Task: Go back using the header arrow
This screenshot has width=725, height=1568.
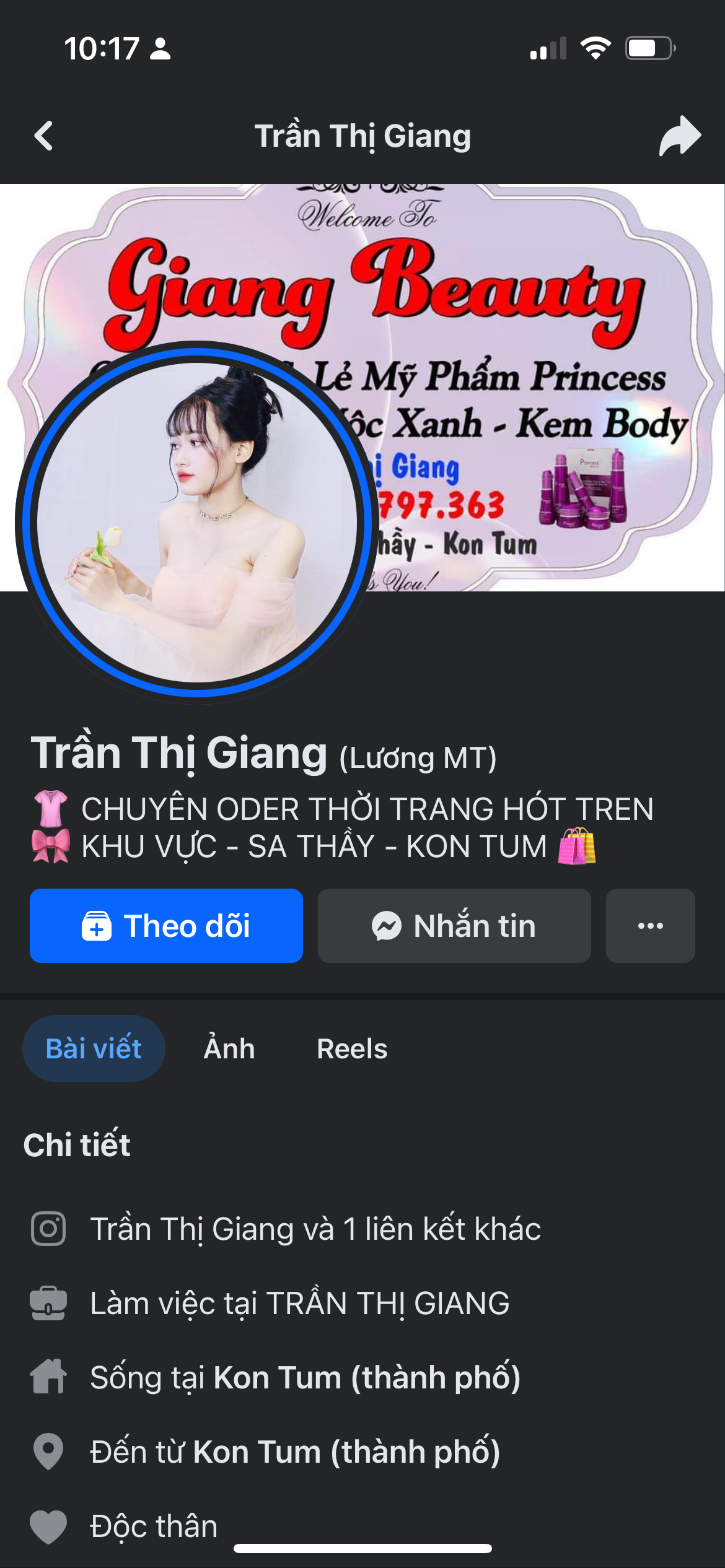Action: pyautogui.click(x=43, y=136)
